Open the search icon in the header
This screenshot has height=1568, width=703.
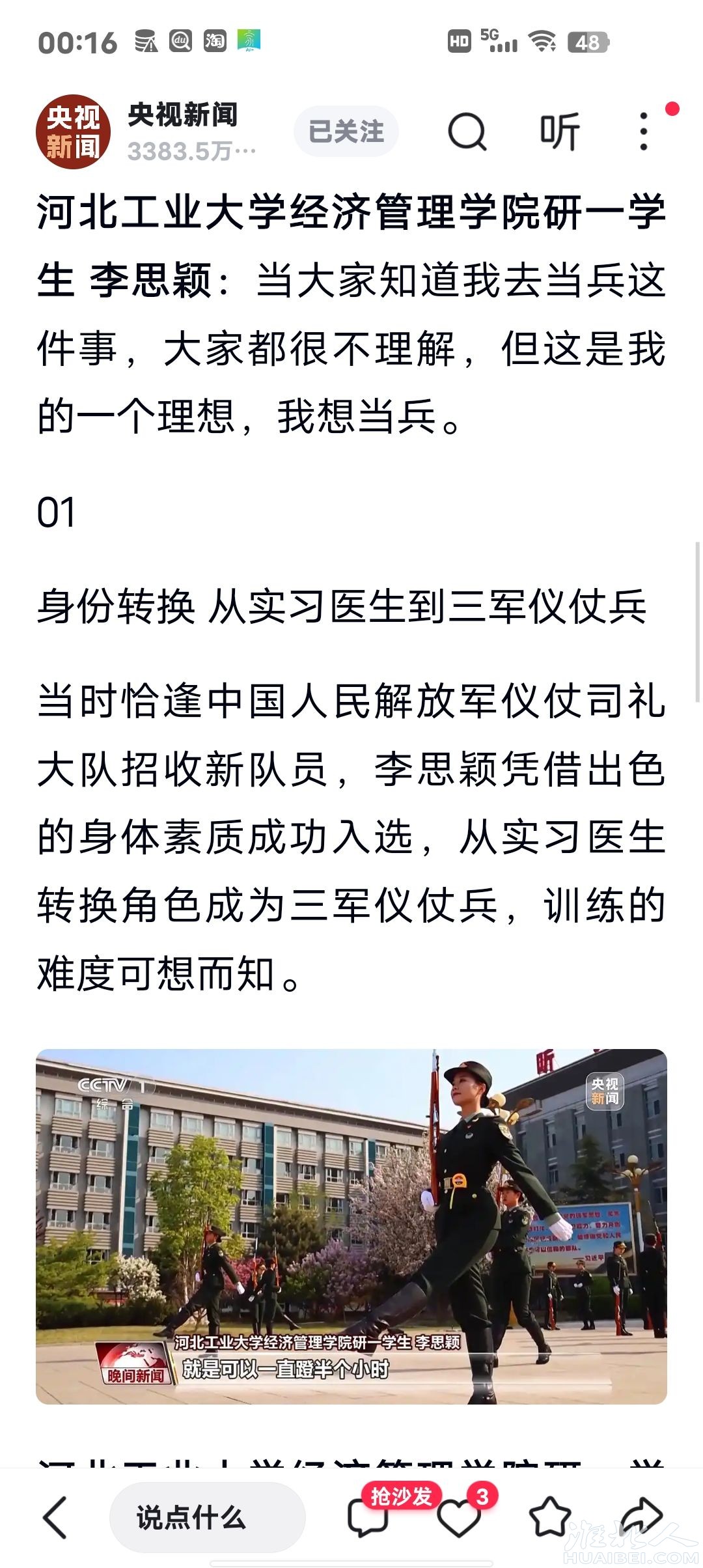click(x=467, y=132)
